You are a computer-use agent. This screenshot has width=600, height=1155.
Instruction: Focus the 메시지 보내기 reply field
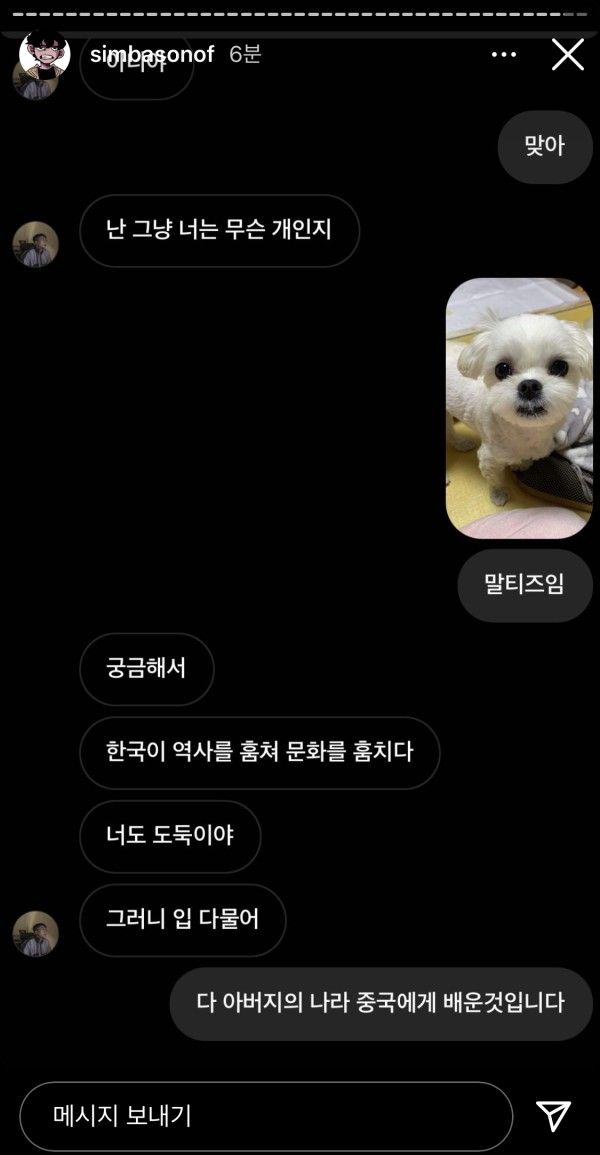pos(265,1116)
